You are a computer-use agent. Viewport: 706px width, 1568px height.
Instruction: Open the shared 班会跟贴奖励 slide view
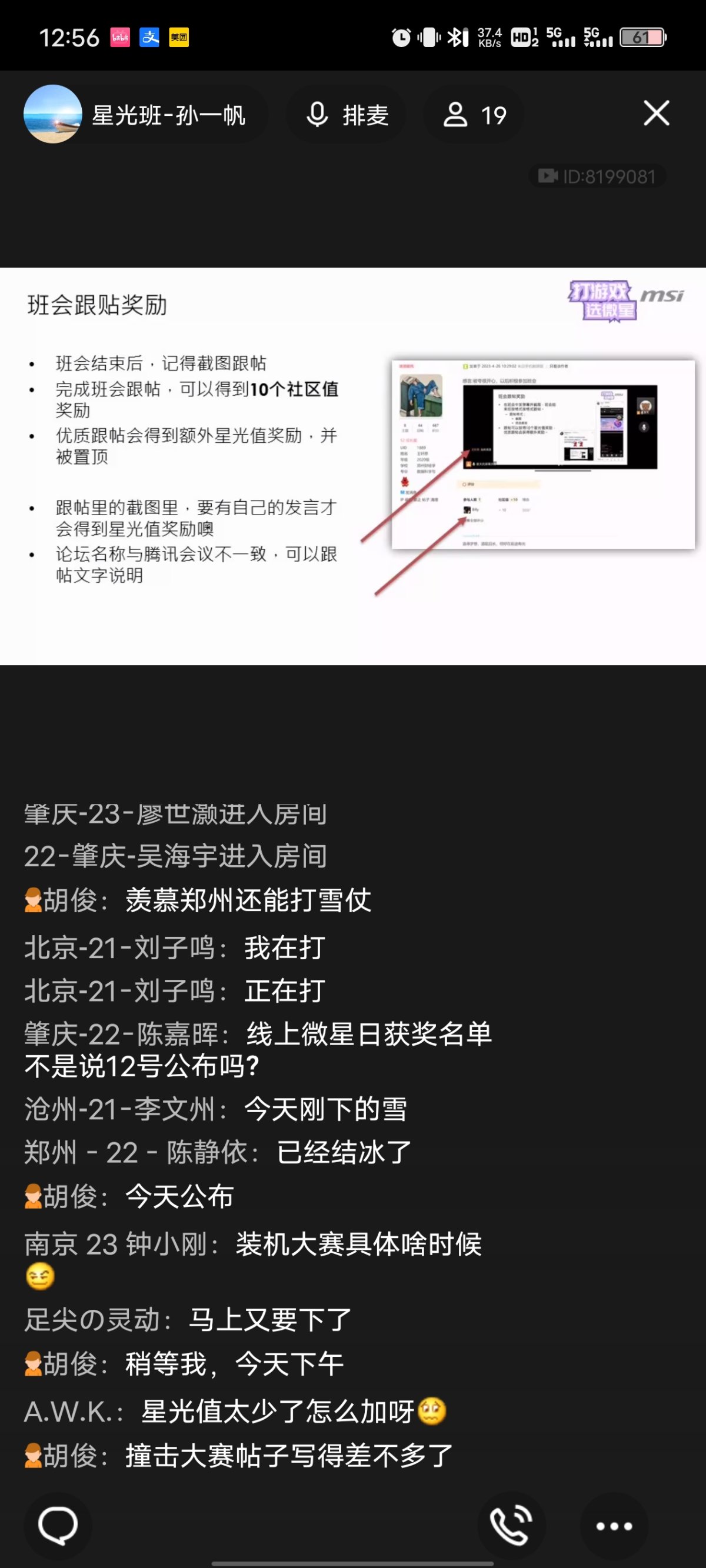point(352,466)
